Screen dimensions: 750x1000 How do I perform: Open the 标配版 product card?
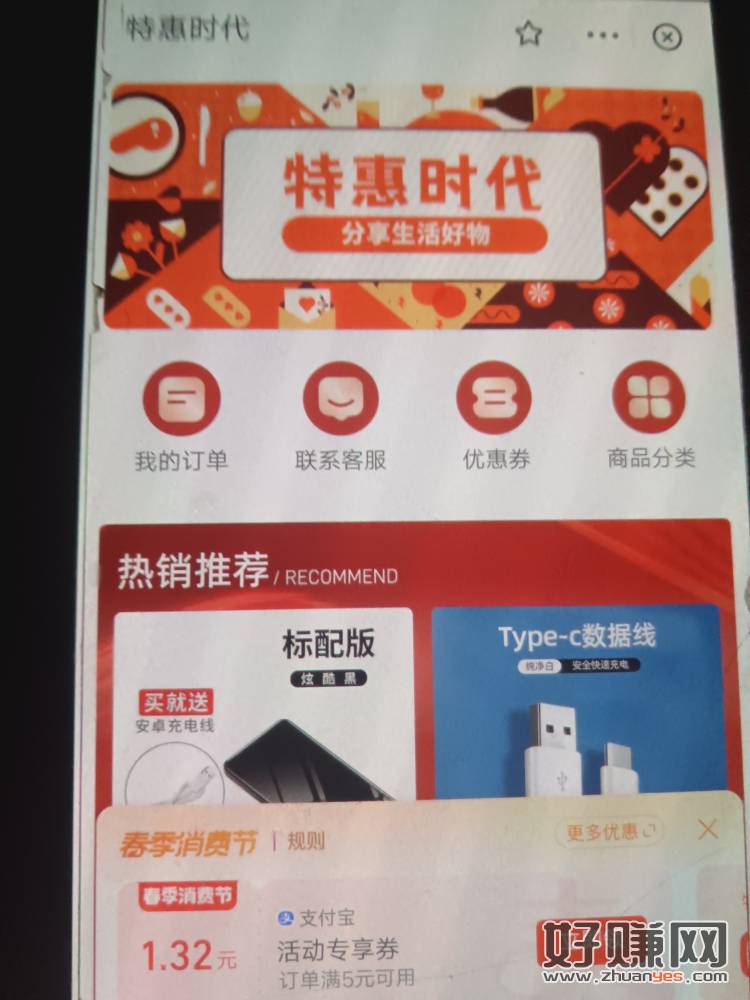263,700
